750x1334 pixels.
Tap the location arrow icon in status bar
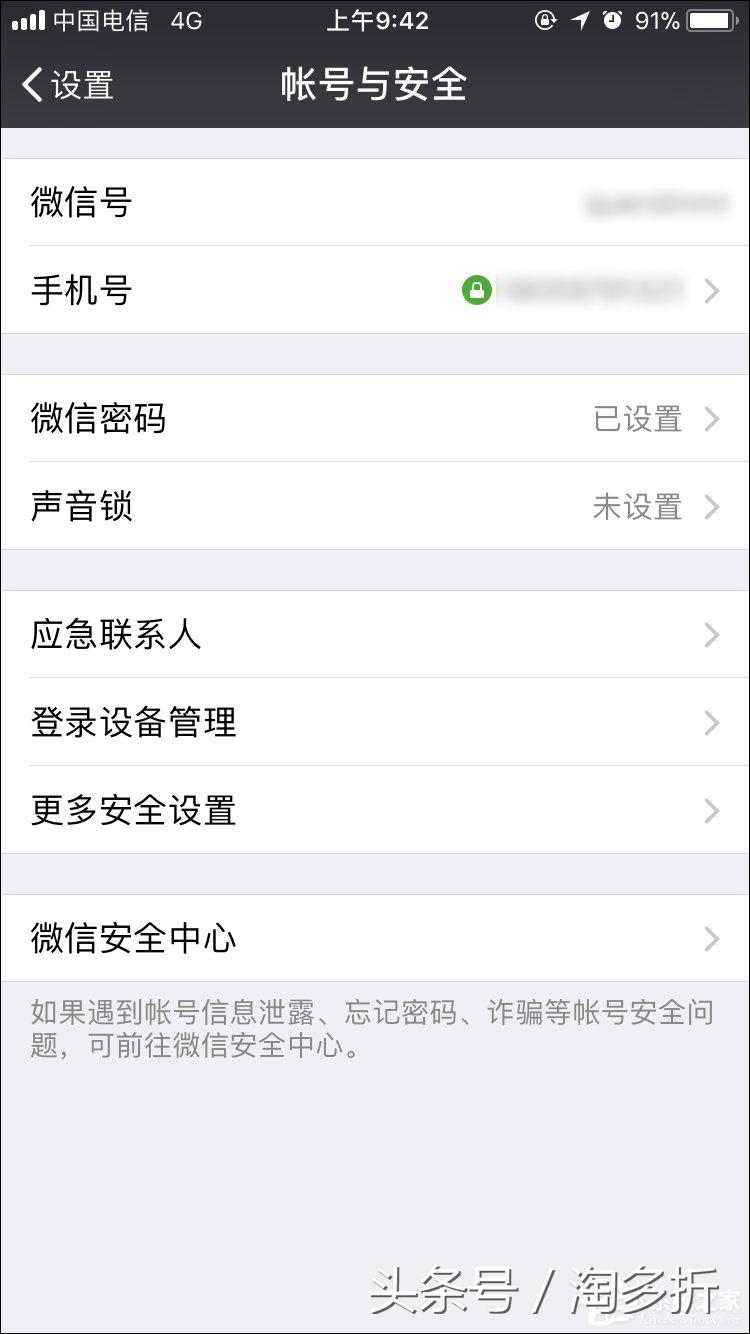click(x=581, y=19)
